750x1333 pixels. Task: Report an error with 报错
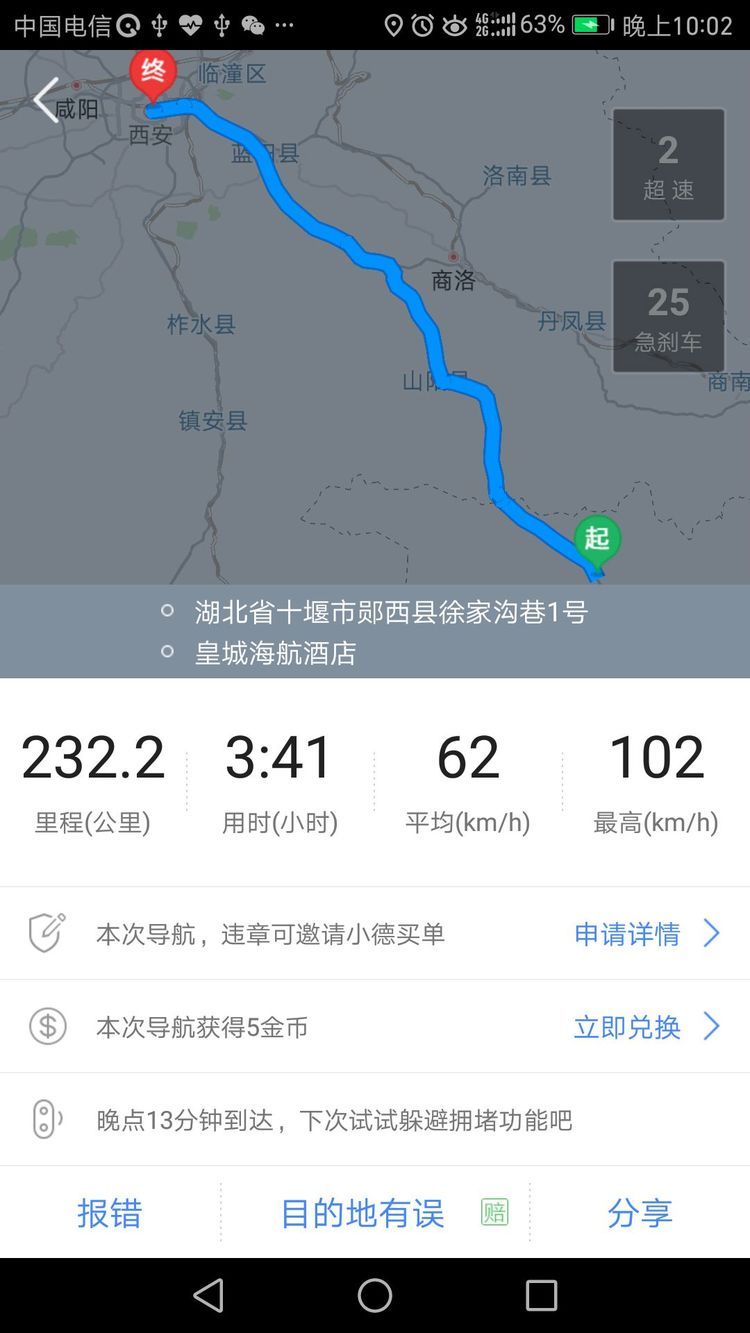pos(110,1212)
